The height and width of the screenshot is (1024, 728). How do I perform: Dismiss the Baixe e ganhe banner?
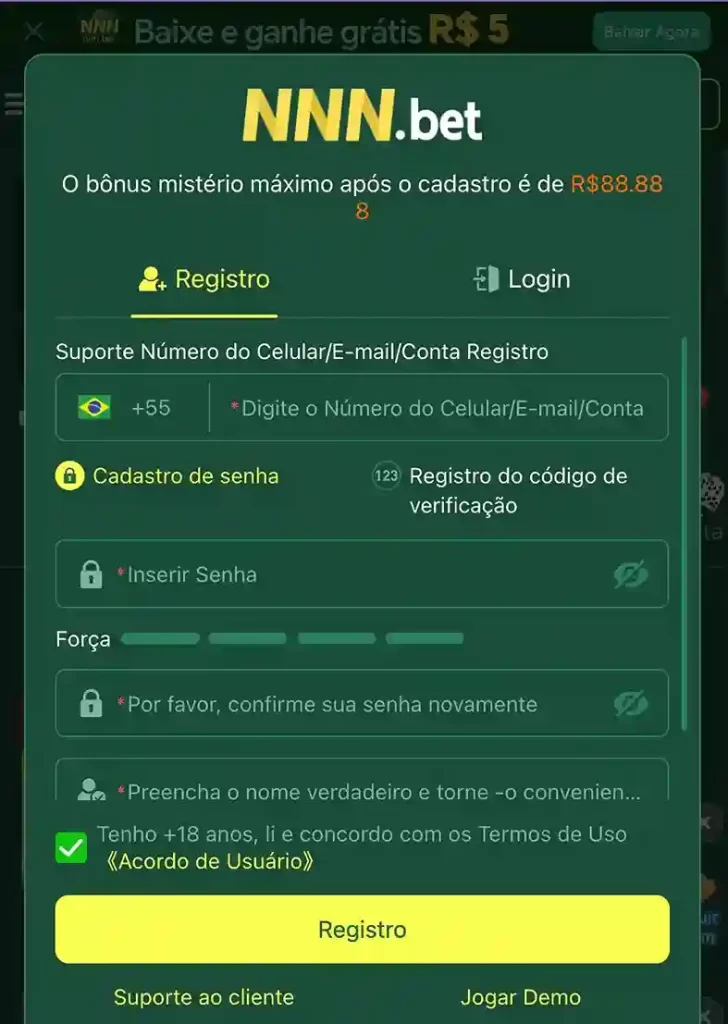[34, 32]
